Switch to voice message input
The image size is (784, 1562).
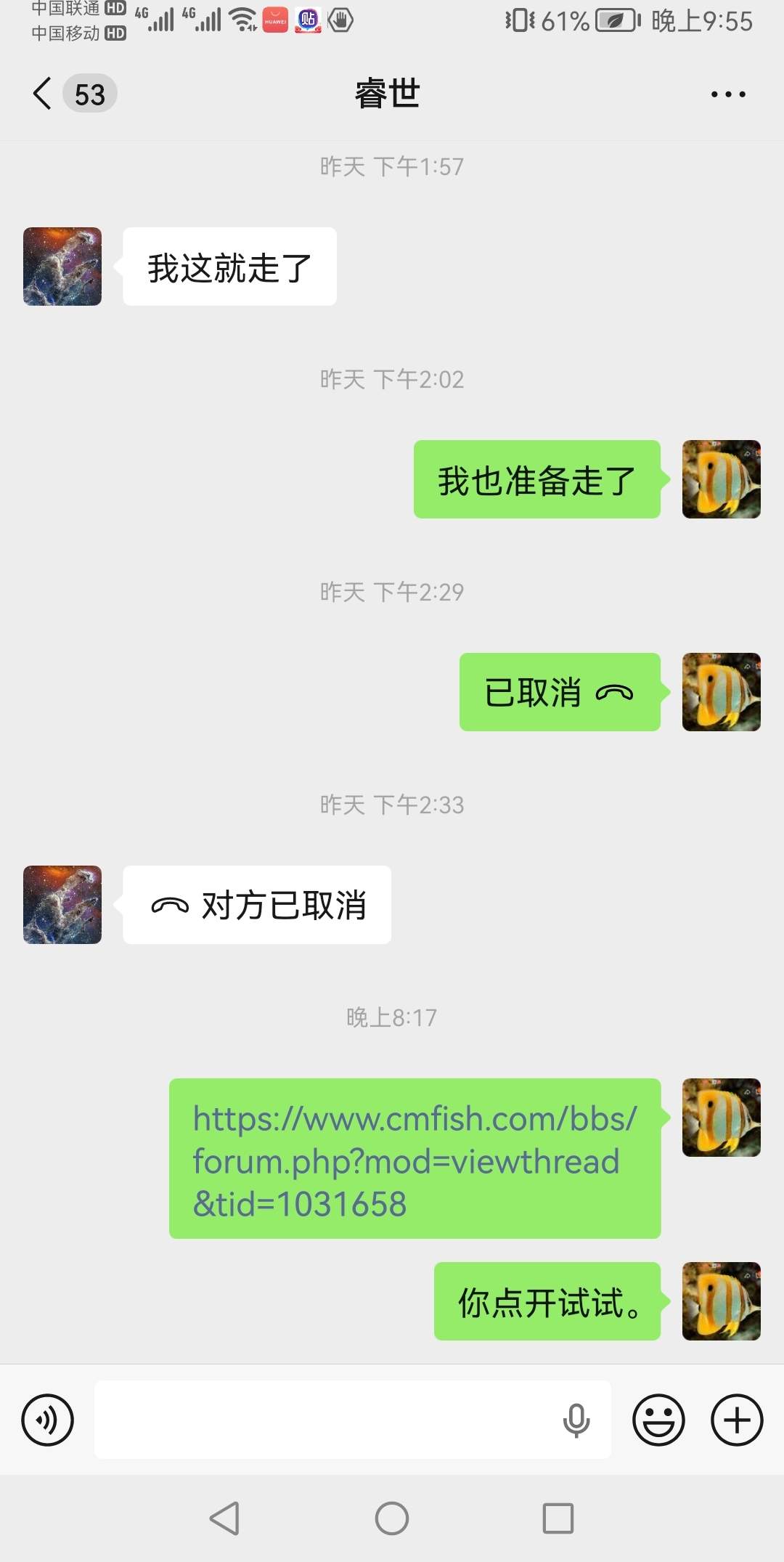click(x=48, y=1420)
